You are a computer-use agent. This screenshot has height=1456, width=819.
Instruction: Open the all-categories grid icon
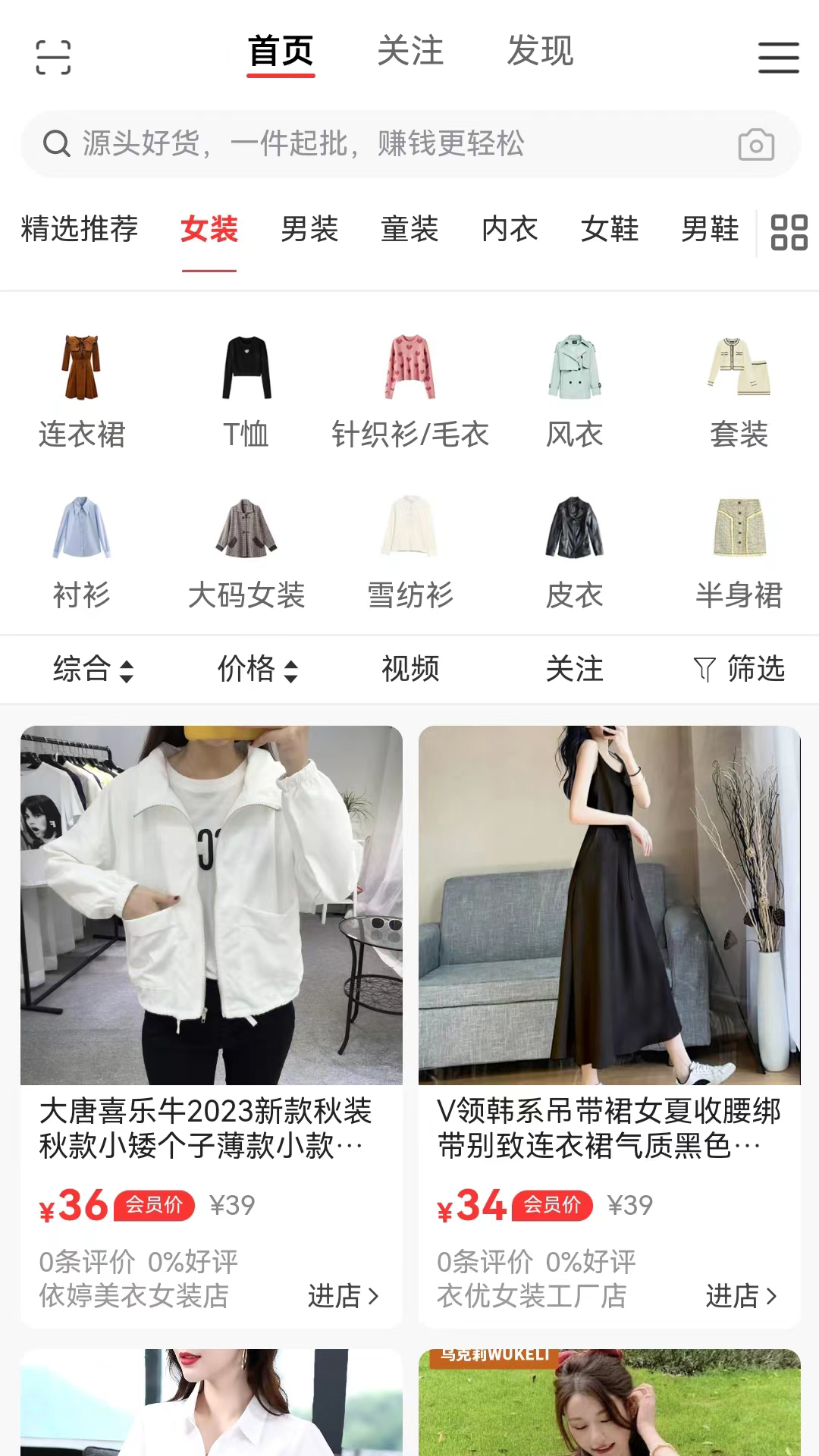789,232
